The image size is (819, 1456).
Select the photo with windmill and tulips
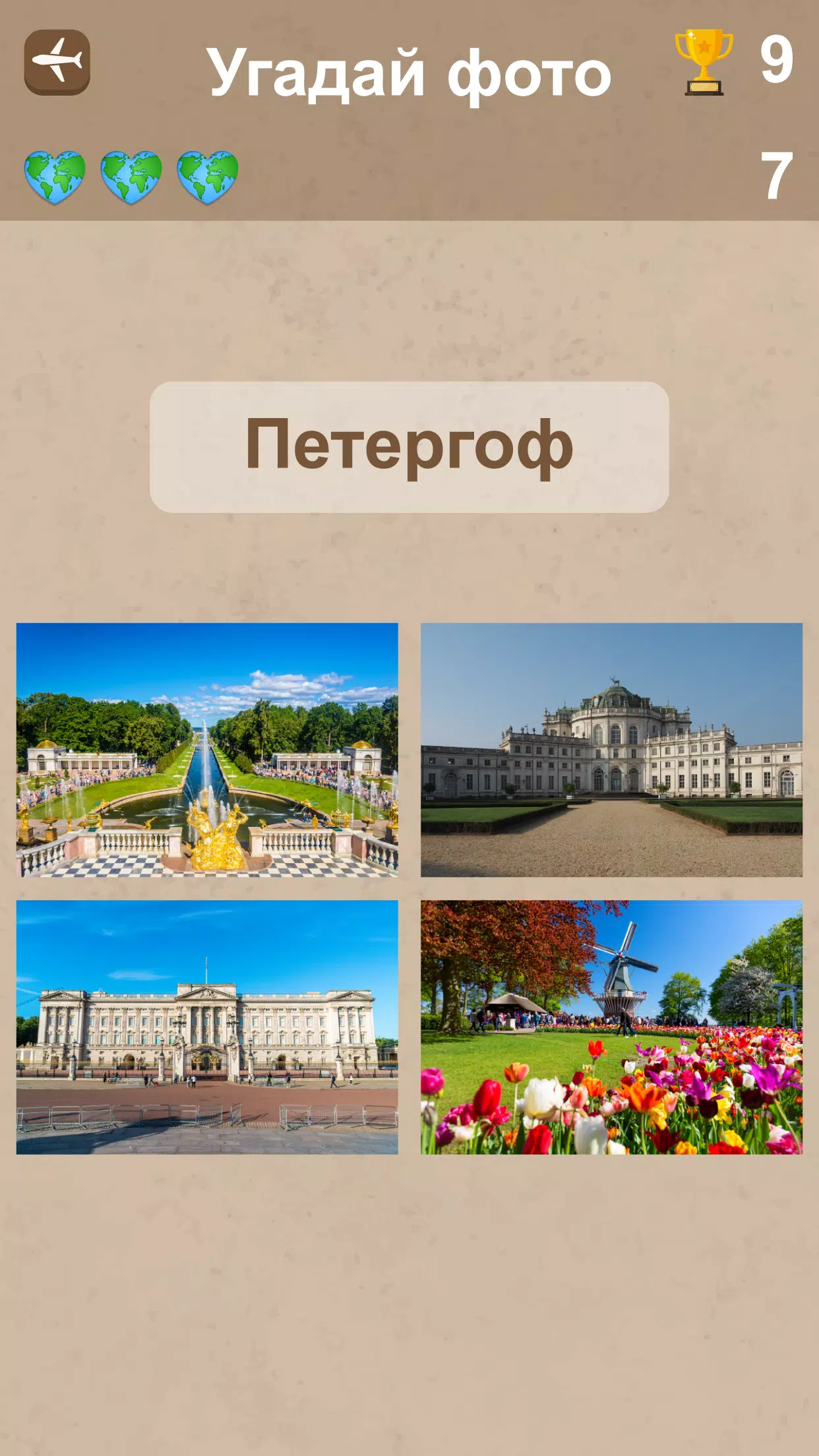click(611, 1027)
